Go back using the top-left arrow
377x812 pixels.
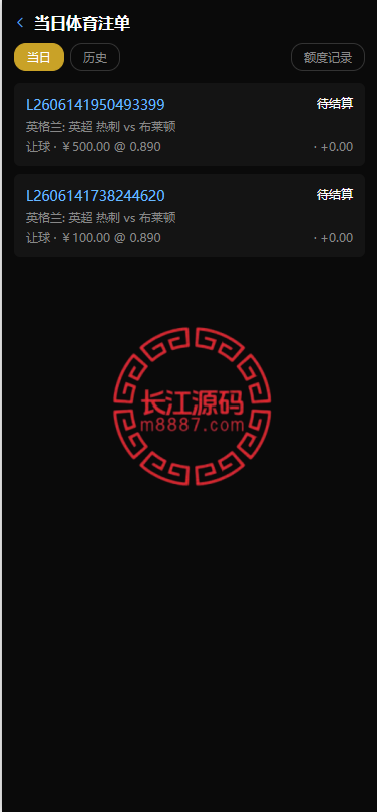[x=20, y=23]
